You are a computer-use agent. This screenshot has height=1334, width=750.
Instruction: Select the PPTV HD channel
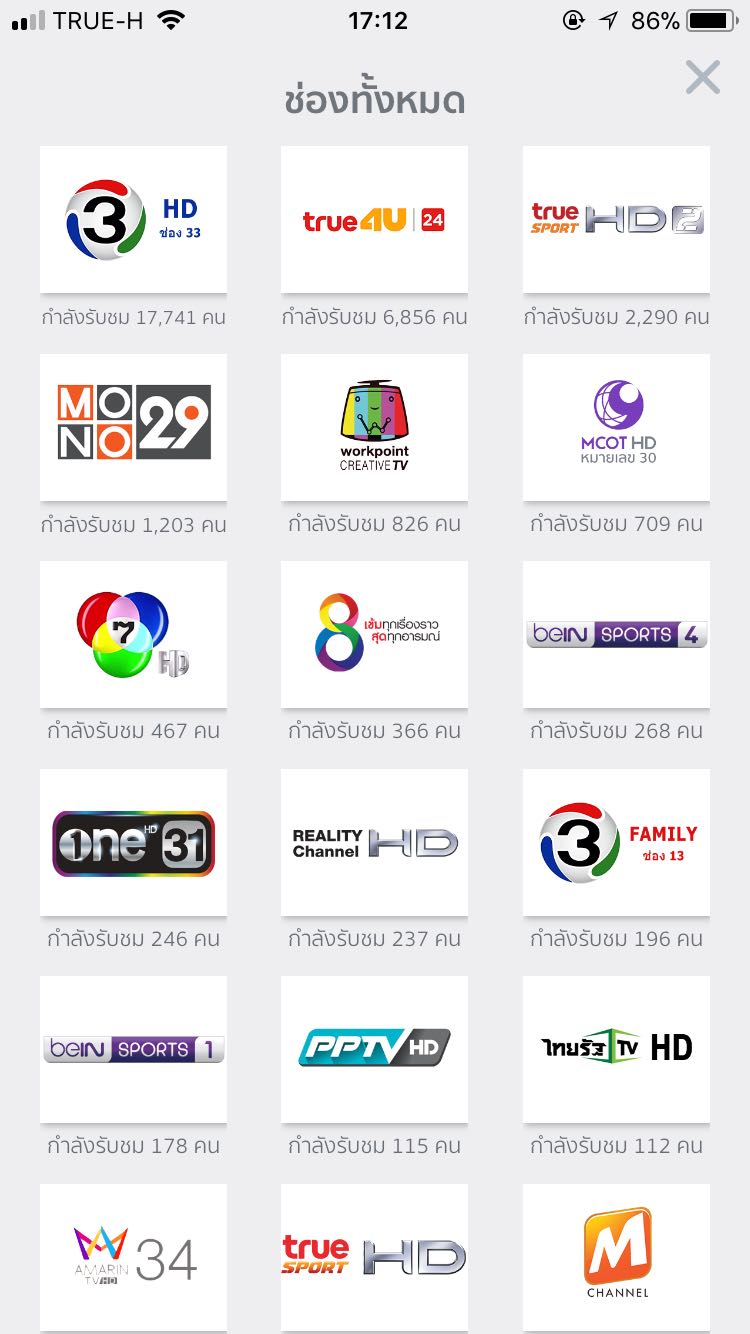pos(374,1049)
